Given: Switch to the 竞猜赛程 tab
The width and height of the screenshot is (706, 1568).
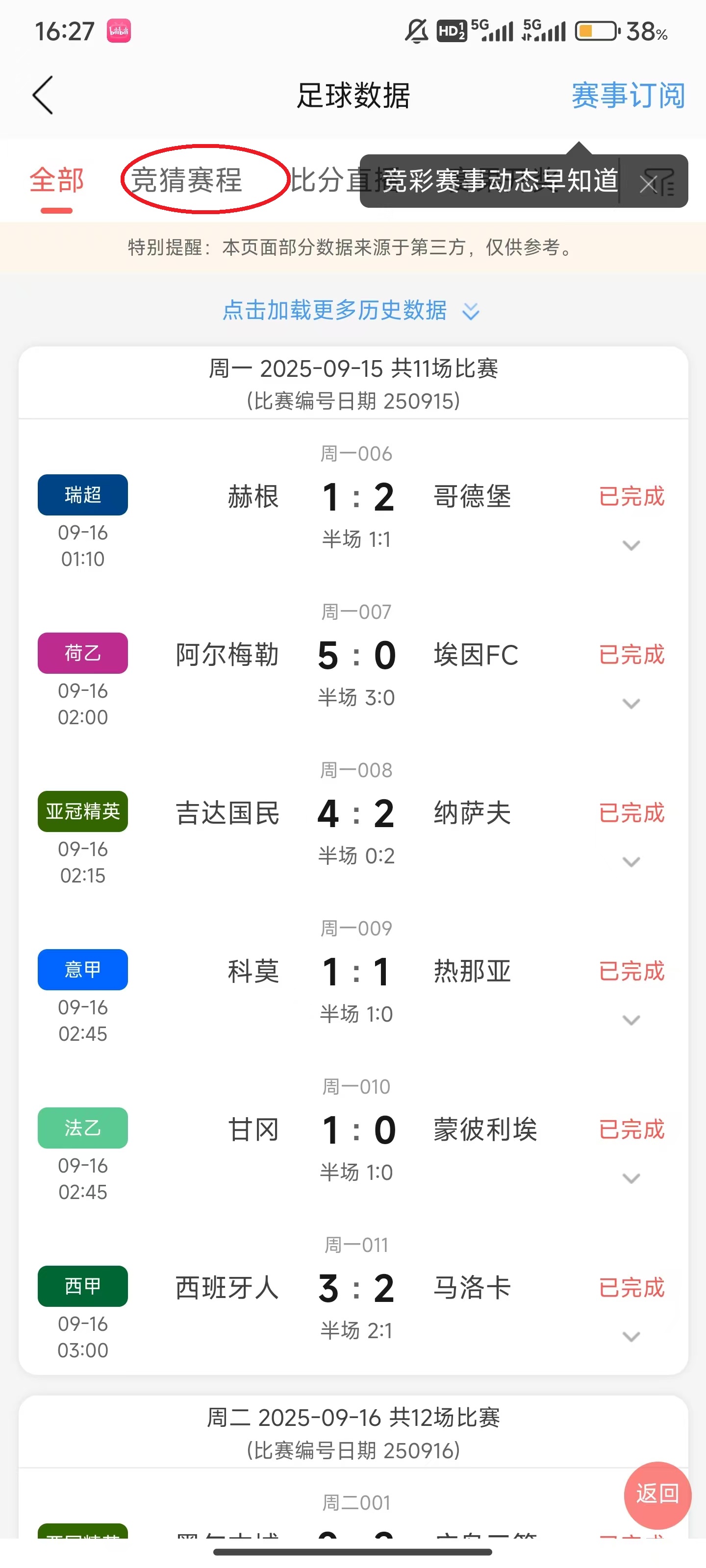Looking at the screenshot, I should pos(187,181).
